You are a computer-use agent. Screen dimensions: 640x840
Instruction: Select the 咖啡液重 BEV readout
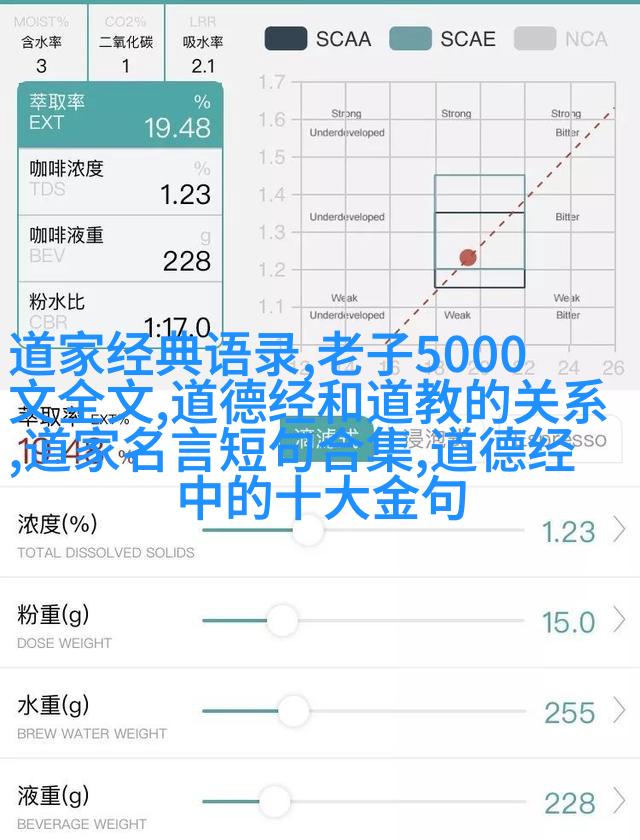coord(120,248)
